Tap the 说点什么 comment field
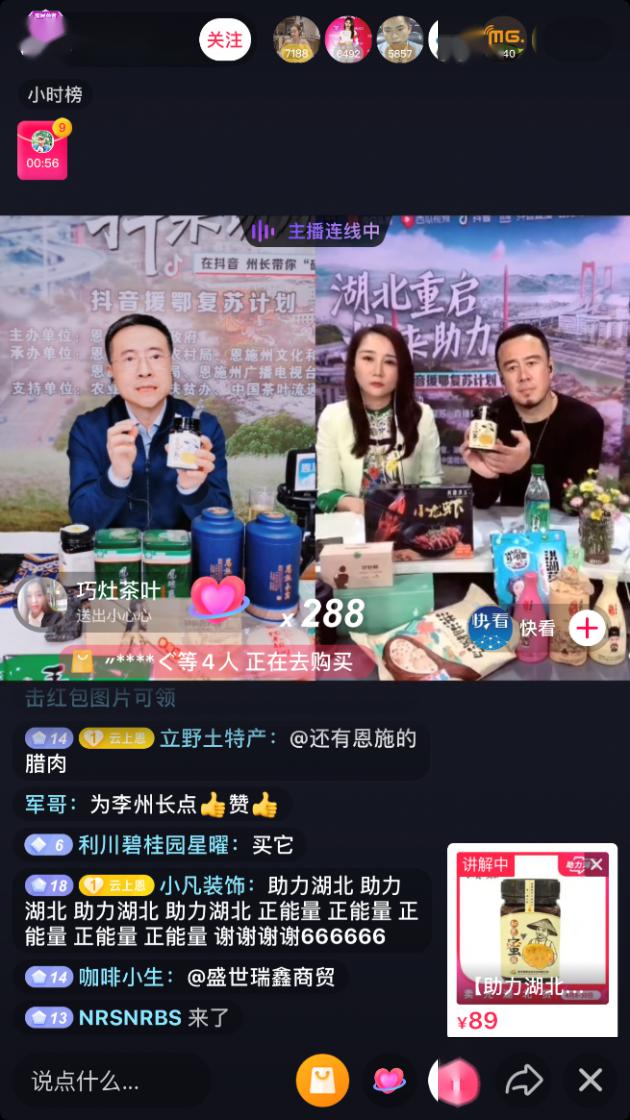This screenshot has height=1120, width=630. tap(110, 1080)
